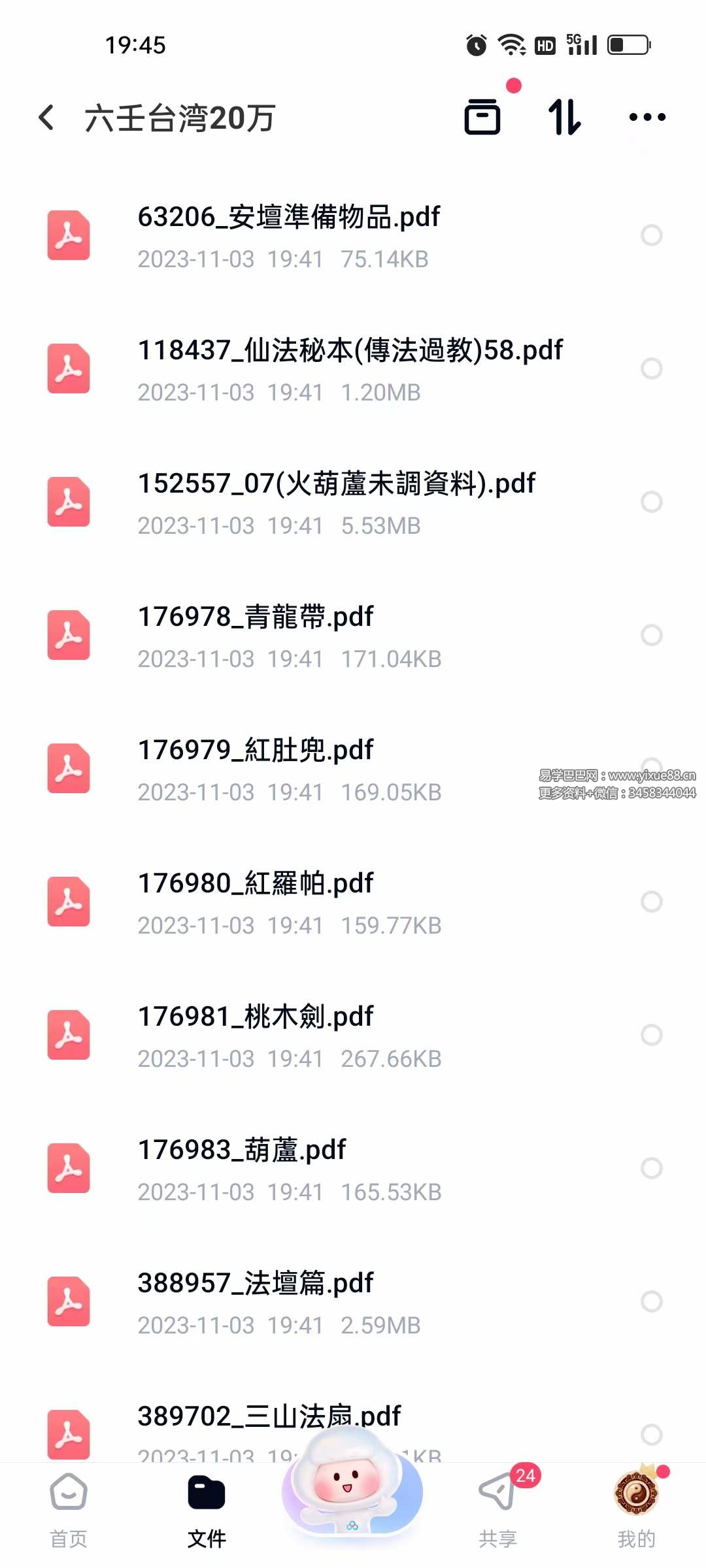The height and width of the screenshot is (1568, 706).
Task: Tap the PDF thumbnail of 176983_葫蘆.pdf
Action: pos(68,1168)
